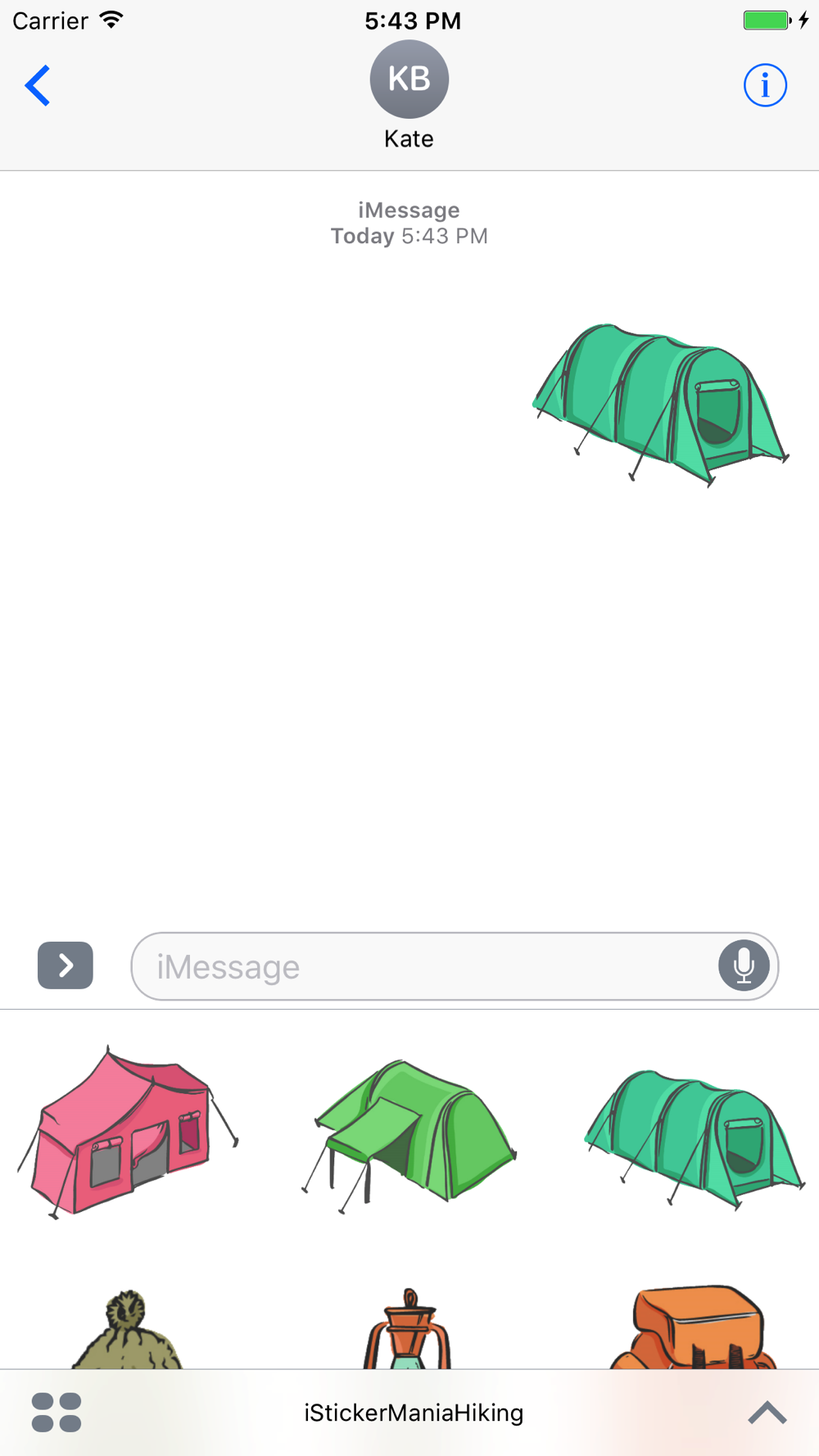
Task: Open Kate's contact details info icon
Action: tap(765, 85)
